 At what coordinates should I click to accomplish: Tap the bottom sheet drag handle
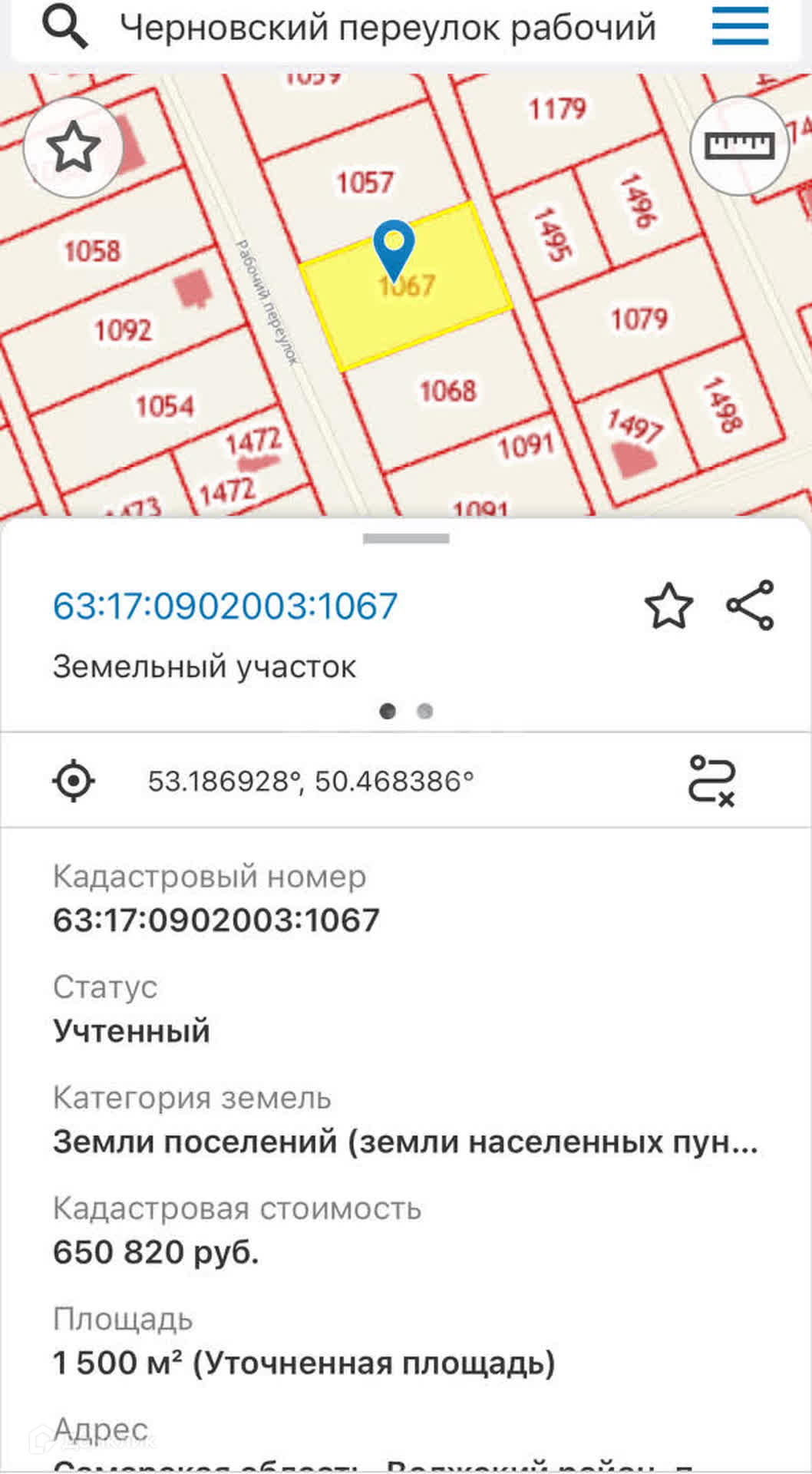coord(406,539)
